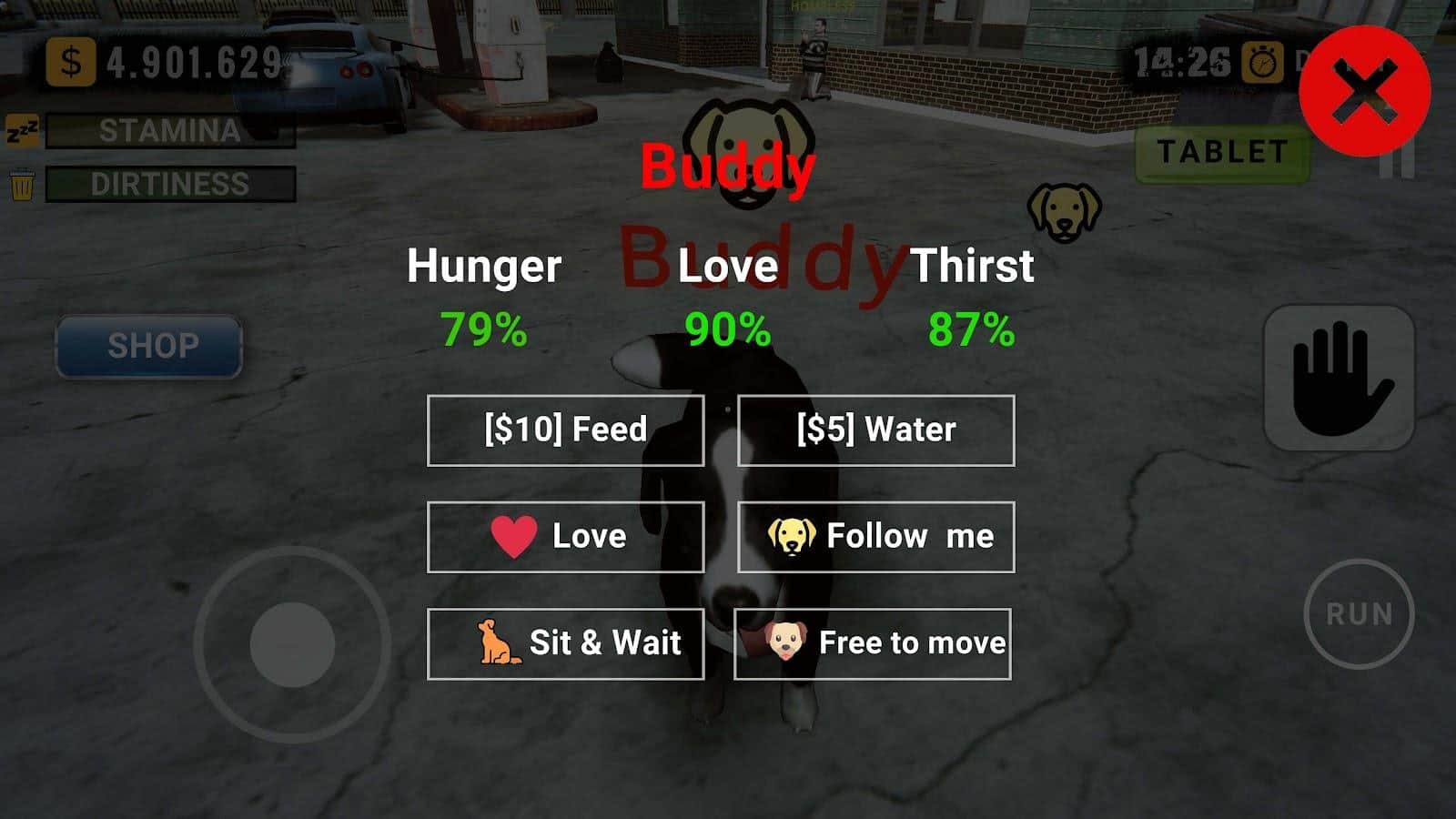The image size is (1456, 819).
Task: Tap the Love button with heart
Action: [x=565, y=537]
